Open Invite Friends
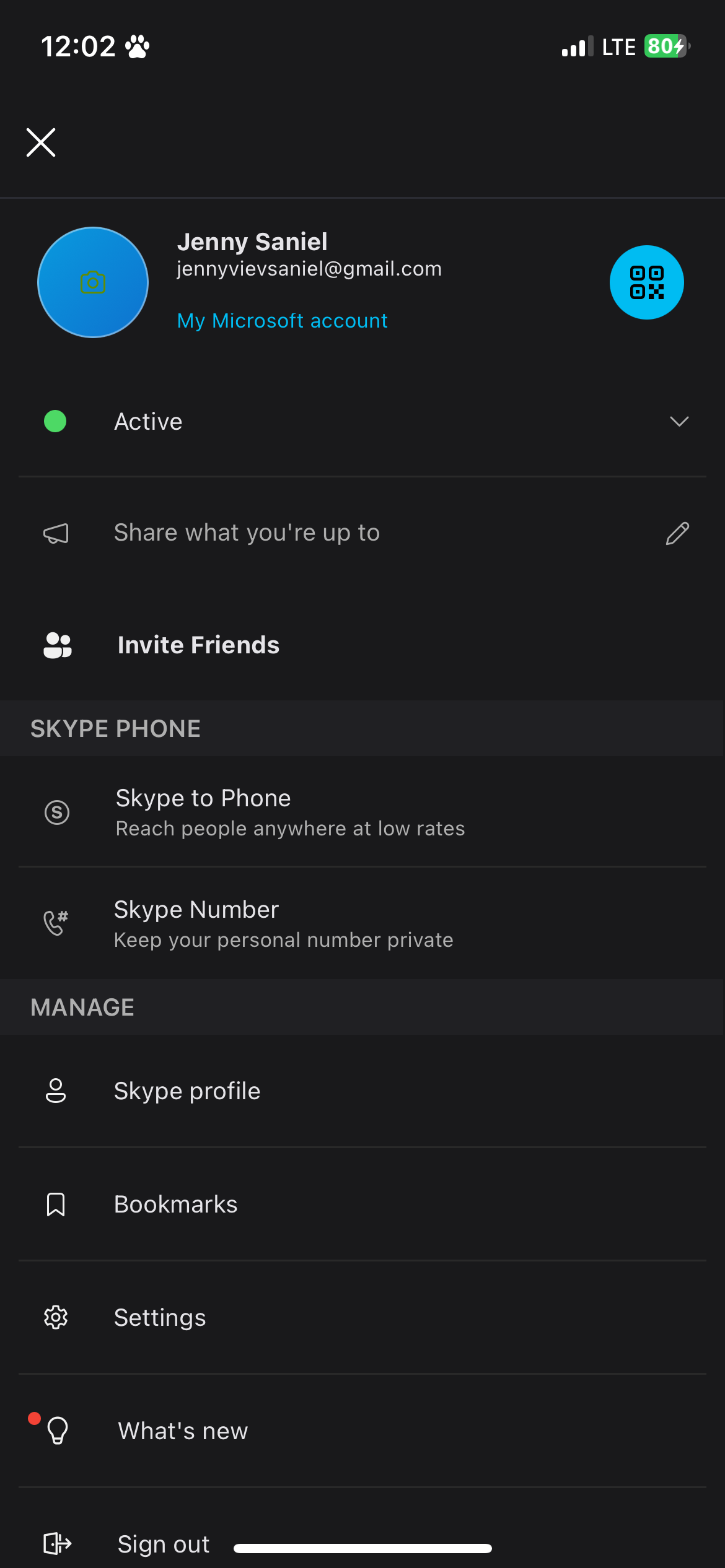Image resolution: width=725 pixels, height=1568 pixels. point(362,645)
